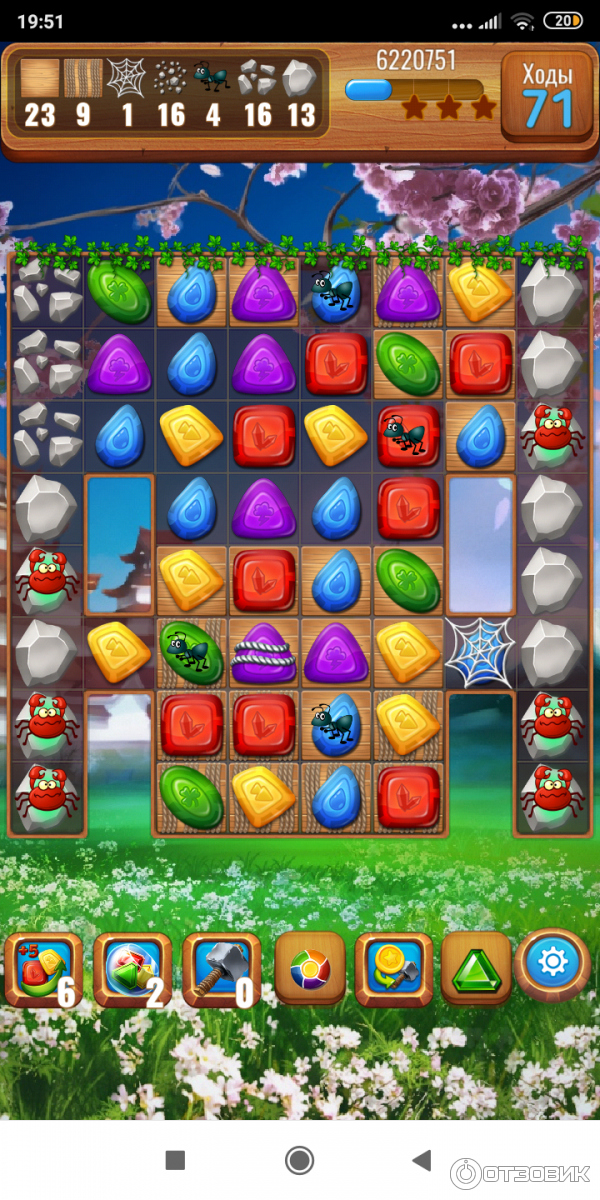
Task: Open recent apps
Action: point(175,1160)
